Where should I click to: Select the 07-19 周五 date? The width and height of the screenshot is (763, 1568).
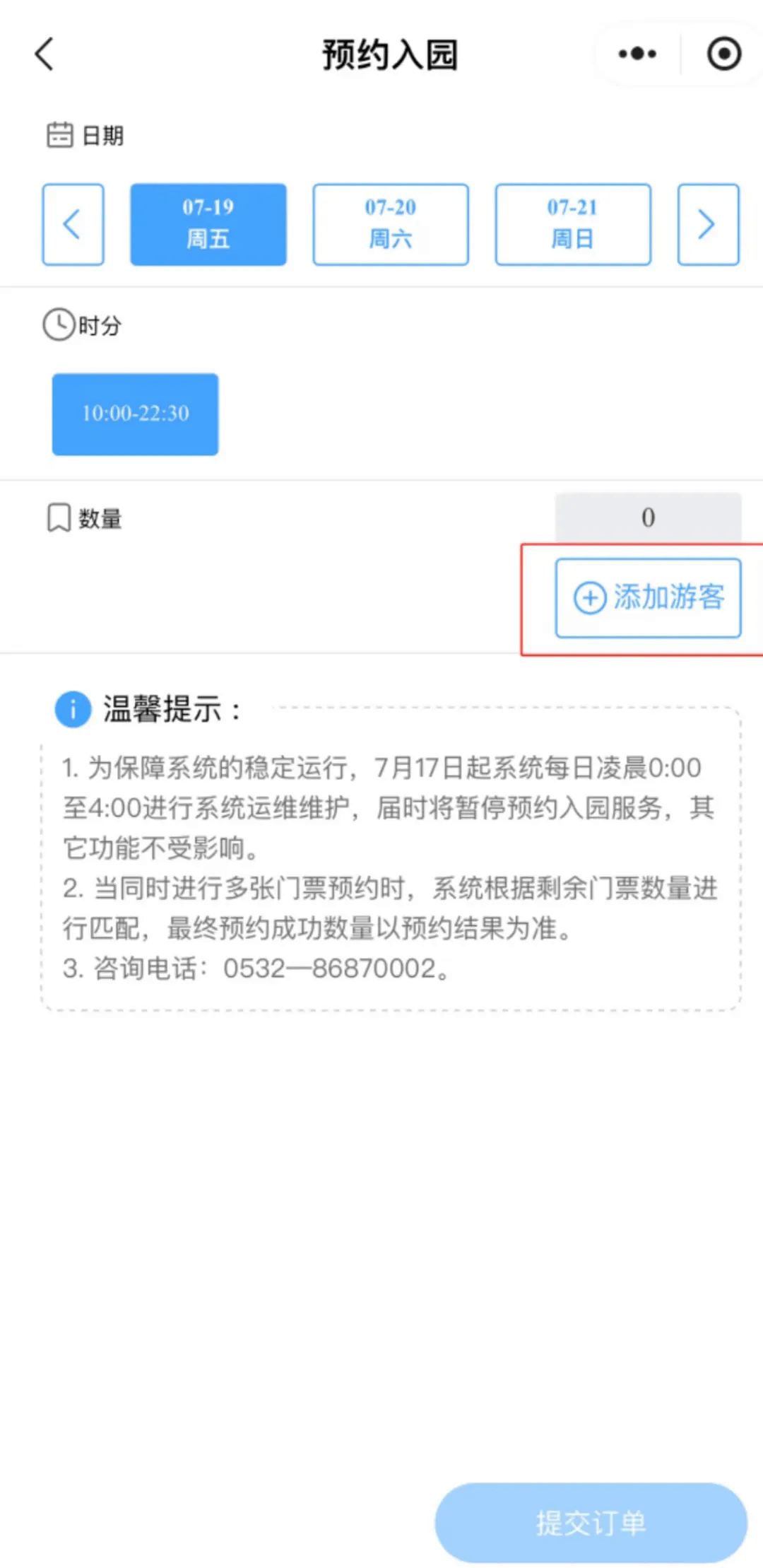208,225
